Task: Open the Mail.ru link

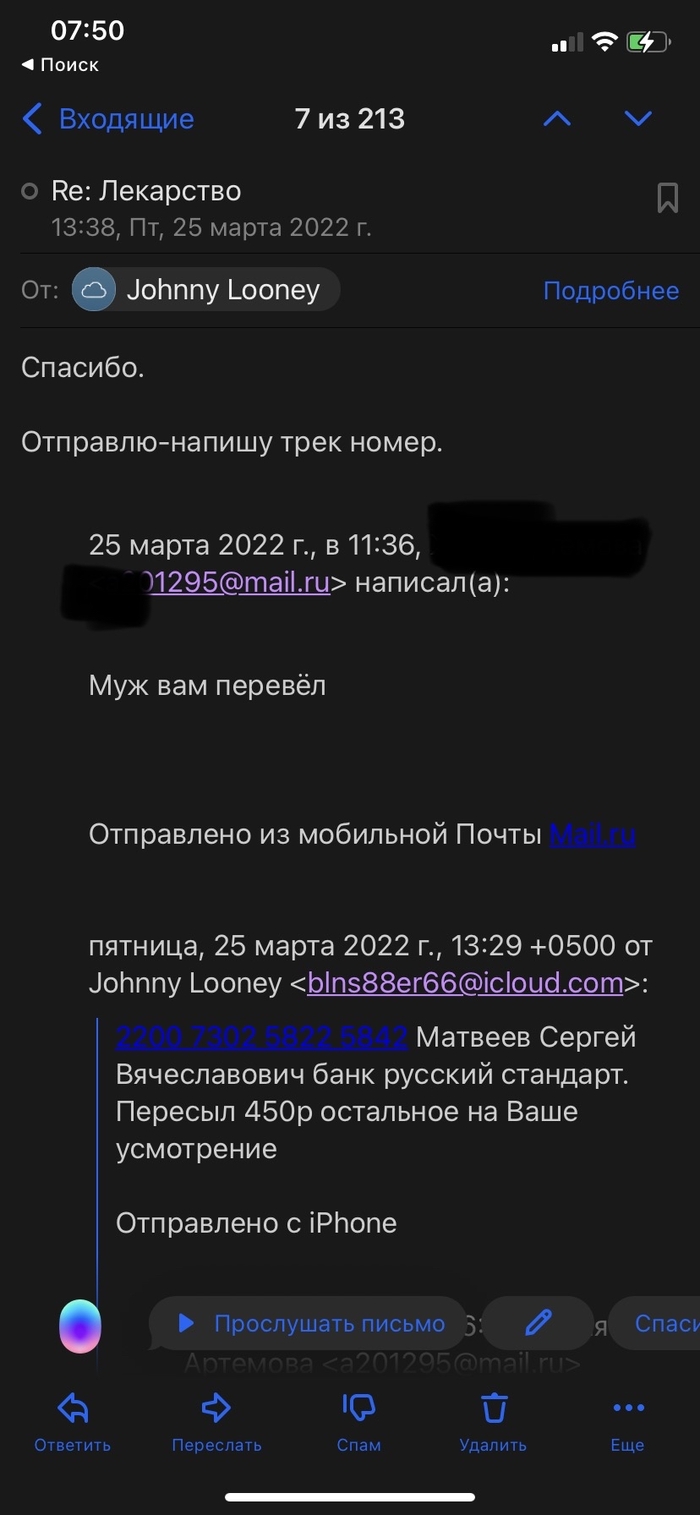Action: point(592,835)
